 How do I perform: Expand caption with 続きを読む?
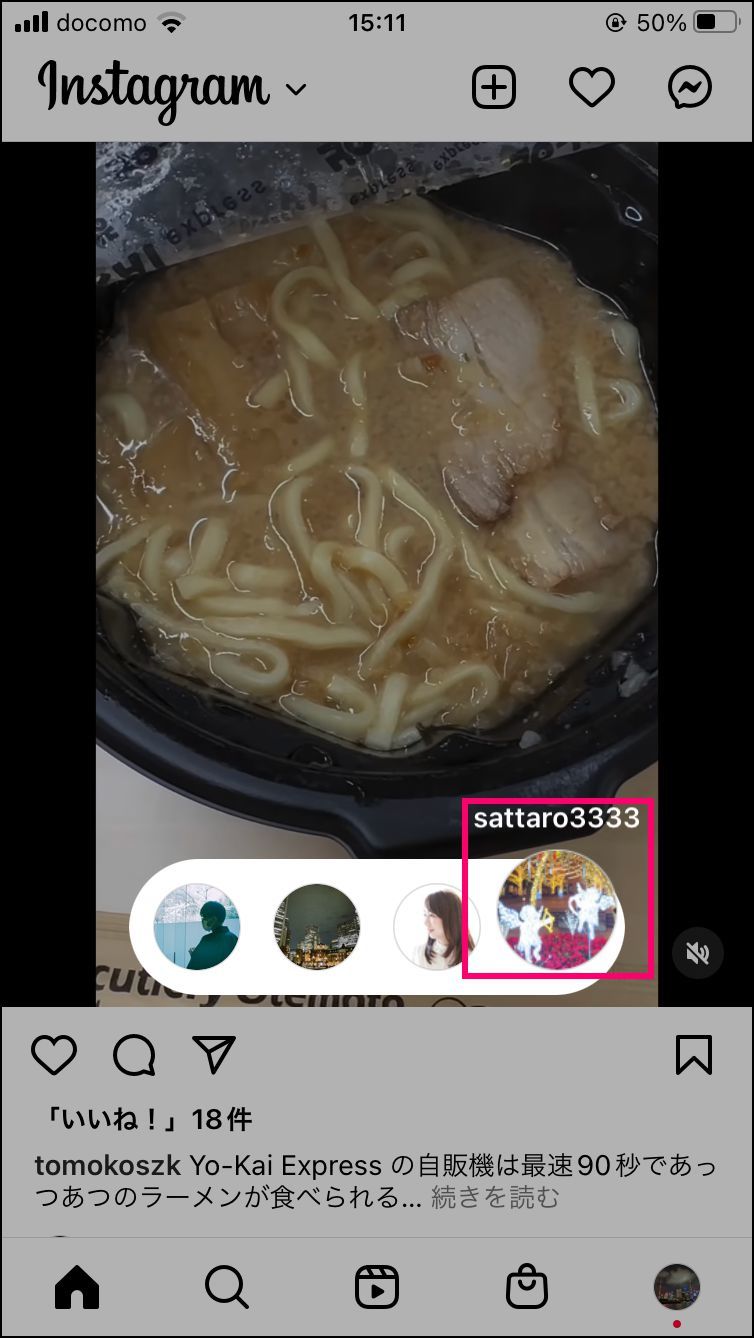pyautogui.click(x=495, y=1197)
